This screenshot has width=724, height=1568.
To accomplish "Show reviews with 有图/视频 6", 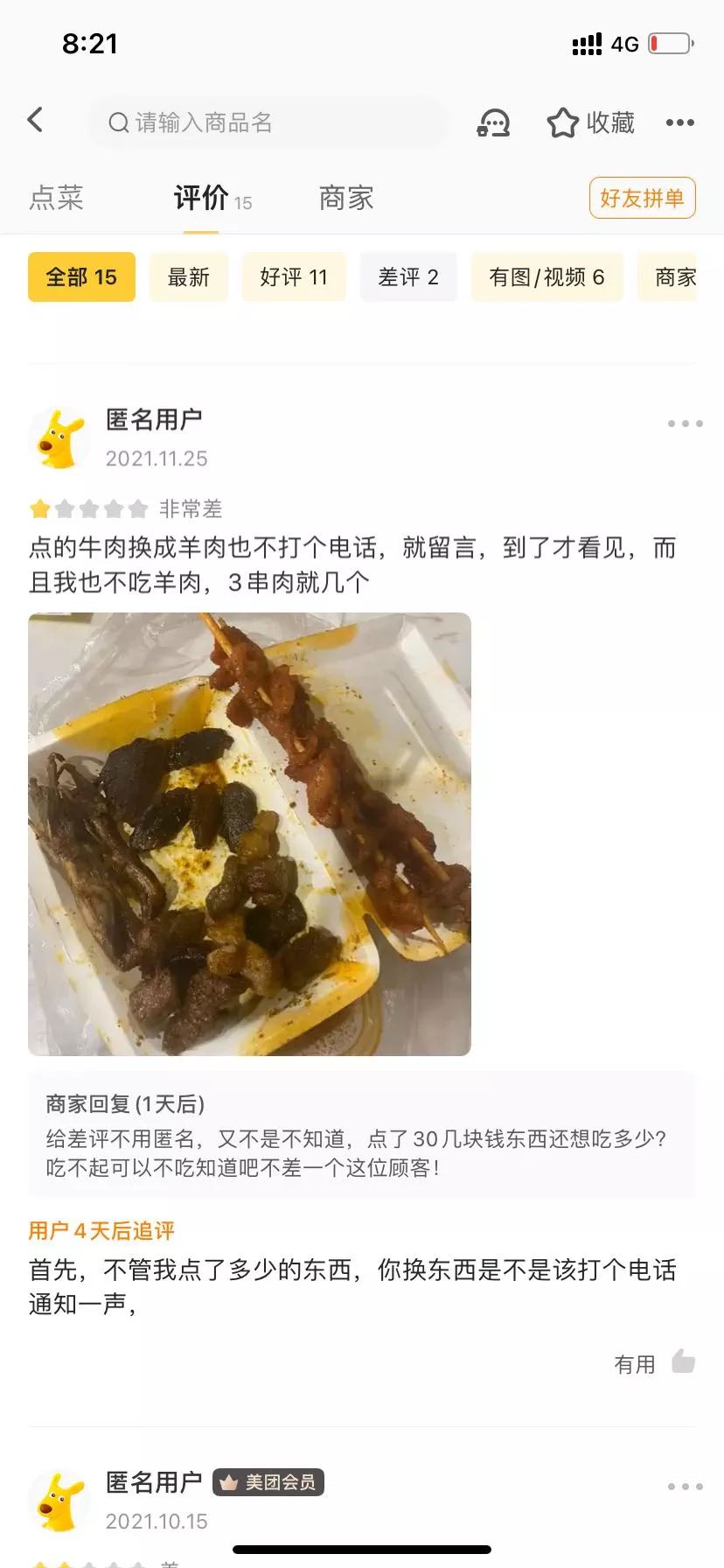I will pos(547,277).
